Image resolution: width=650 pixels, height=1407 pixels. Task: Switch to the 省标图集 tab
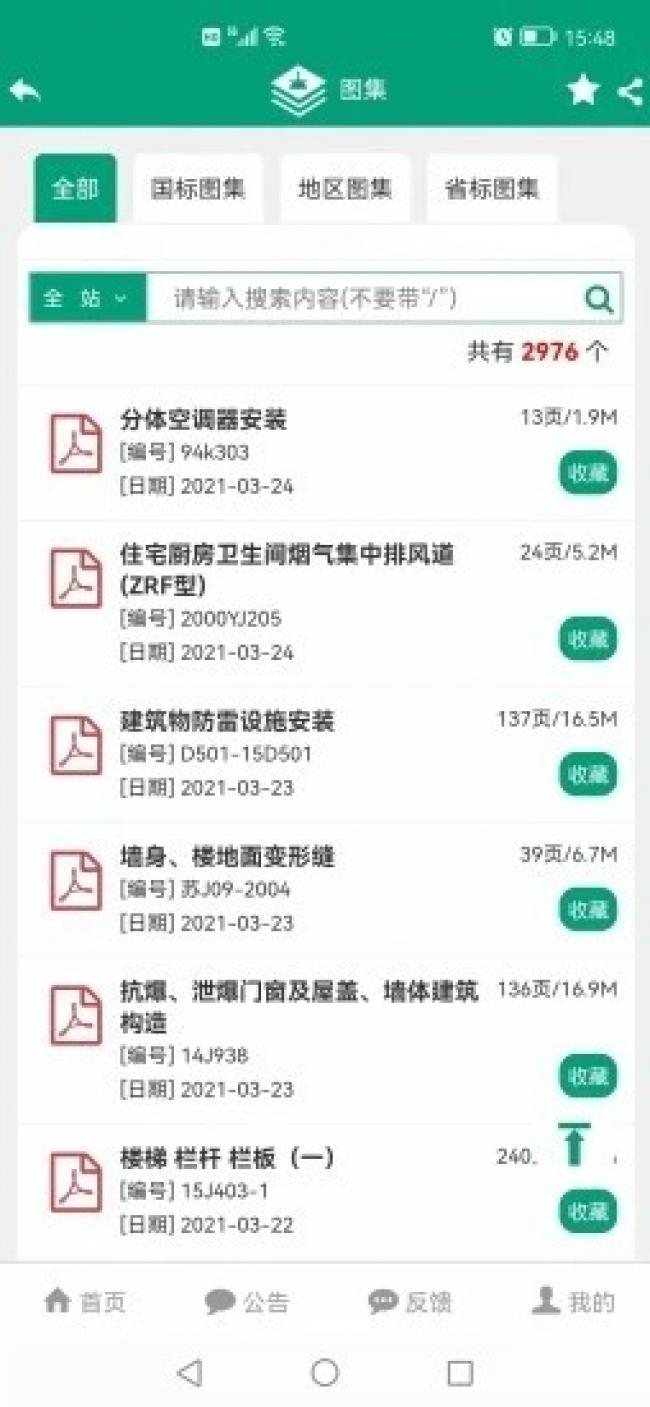[x=492, y=189]
